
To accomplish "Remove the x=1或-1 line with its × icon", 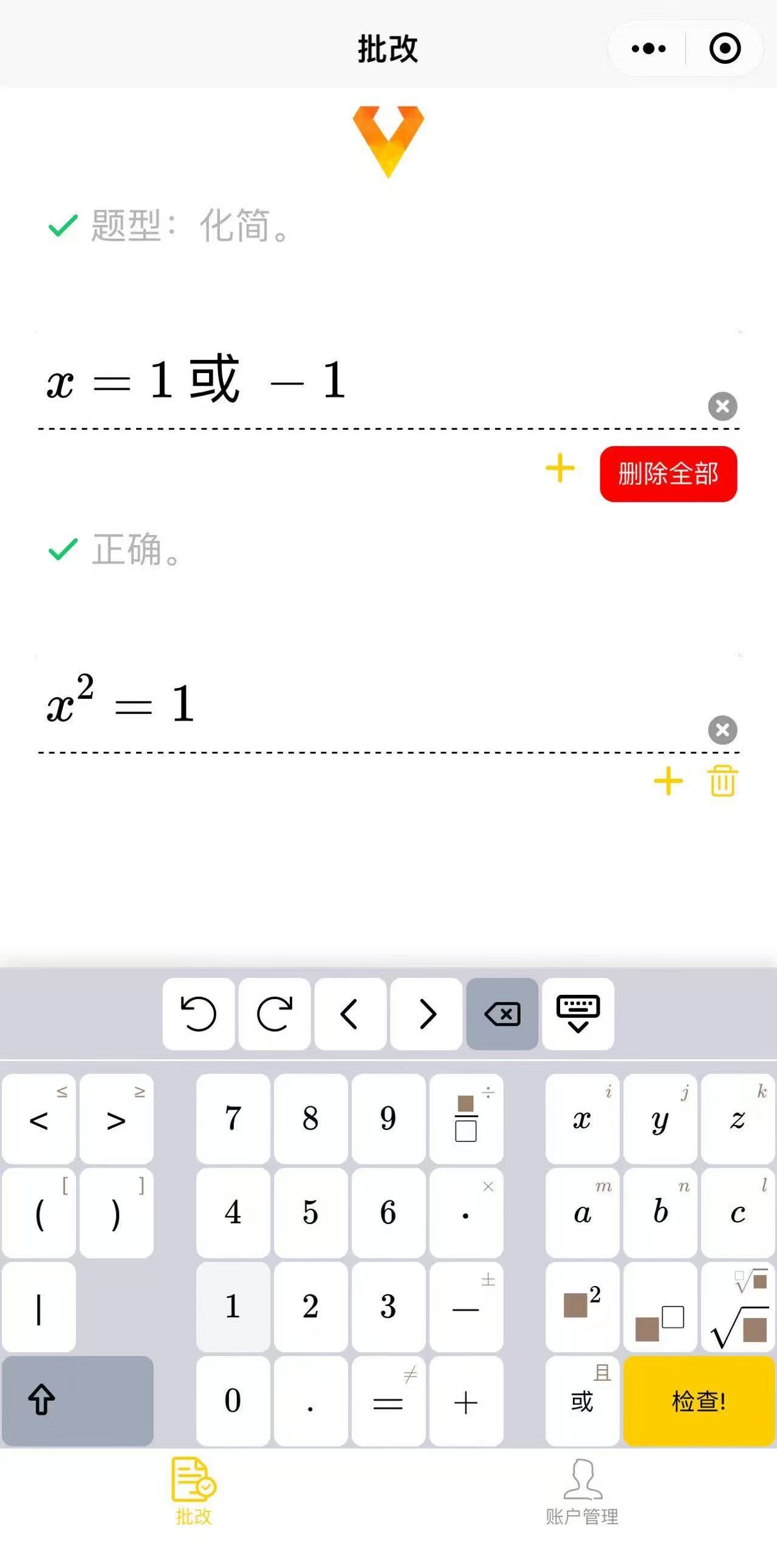I will [x=723, y=407].
